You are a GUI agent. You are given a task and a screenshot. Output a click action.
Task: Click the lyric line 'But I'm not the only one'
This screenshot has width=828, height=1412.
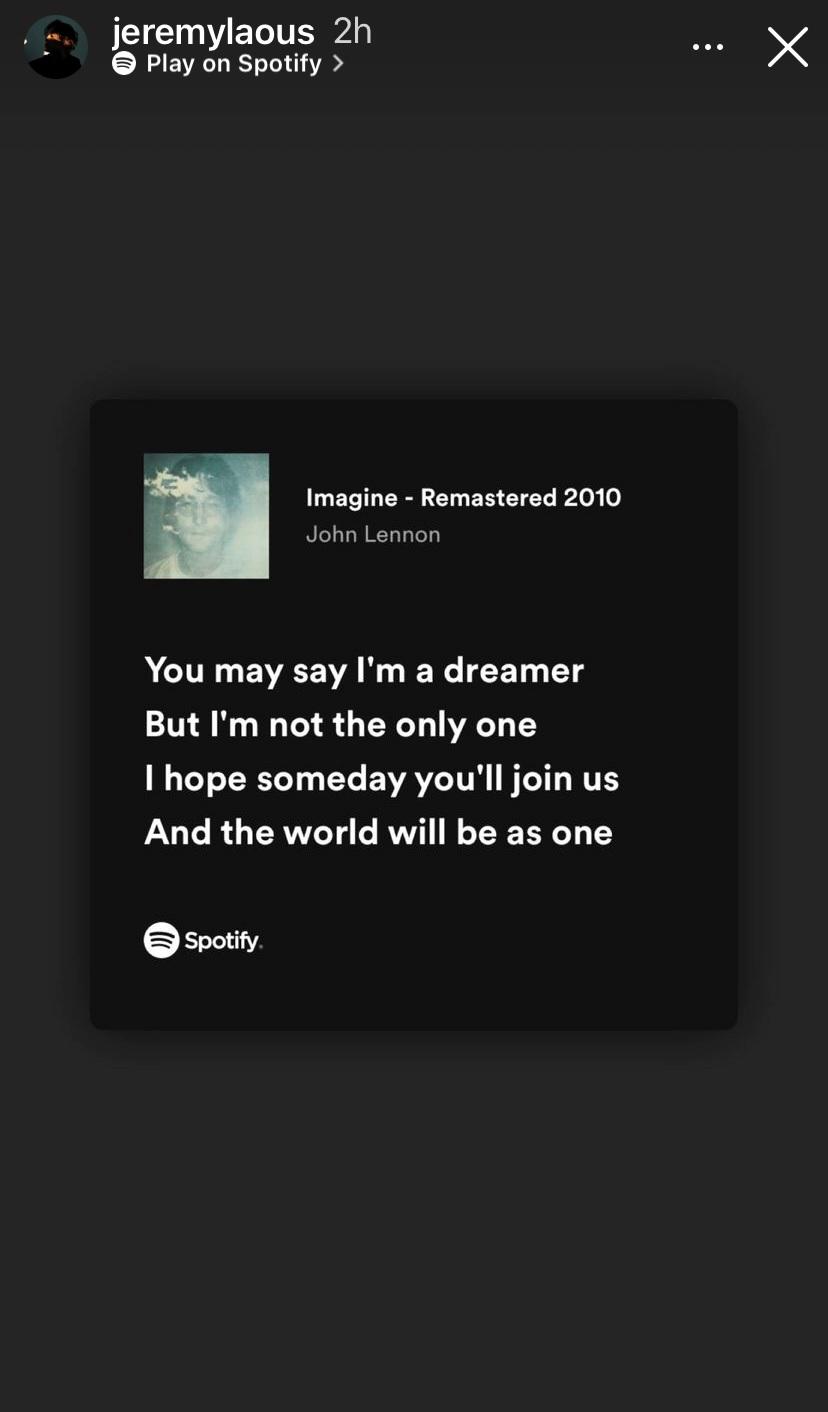point(341,724)
